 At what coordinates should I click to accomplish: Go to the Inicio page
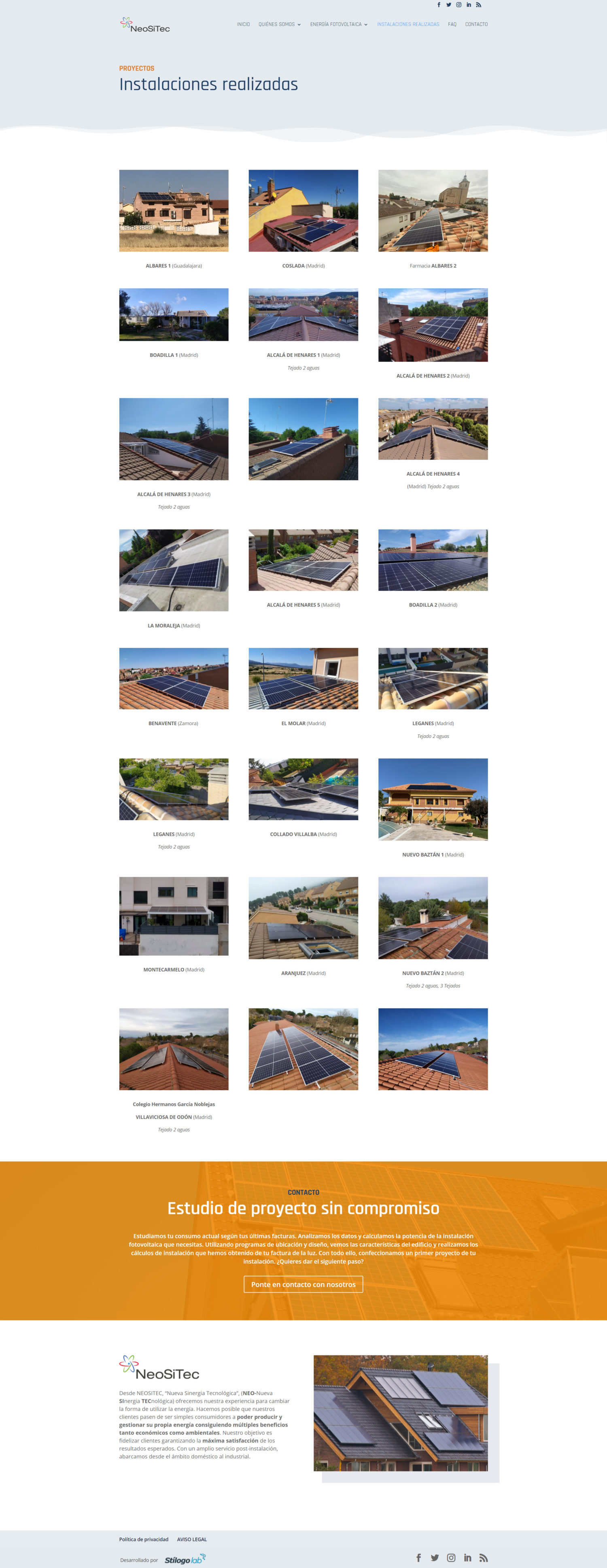[244, 24]
